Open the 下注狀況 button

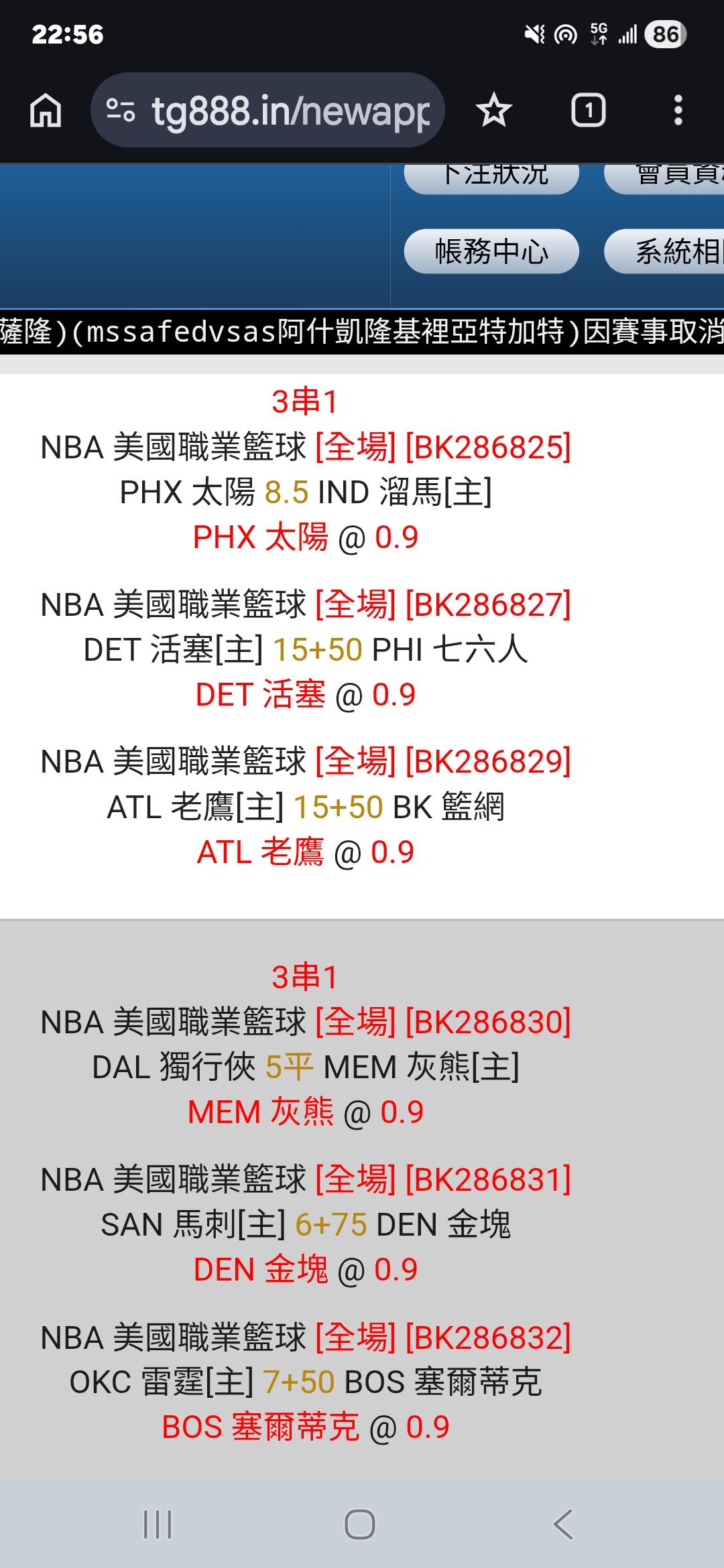491,177
